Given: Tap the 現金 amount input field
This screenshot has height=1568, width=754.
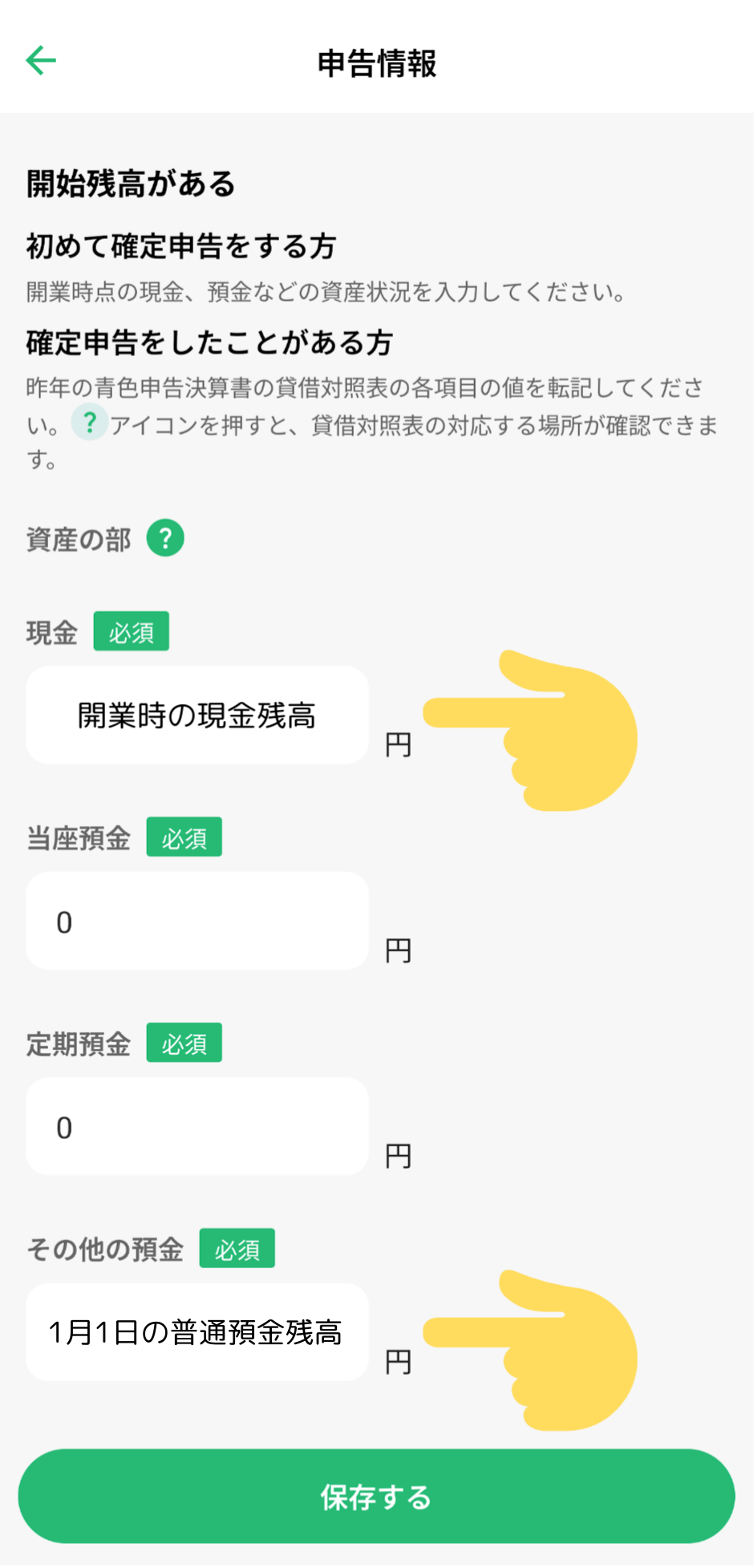Looking at the screenshot, I should point(197,715).
